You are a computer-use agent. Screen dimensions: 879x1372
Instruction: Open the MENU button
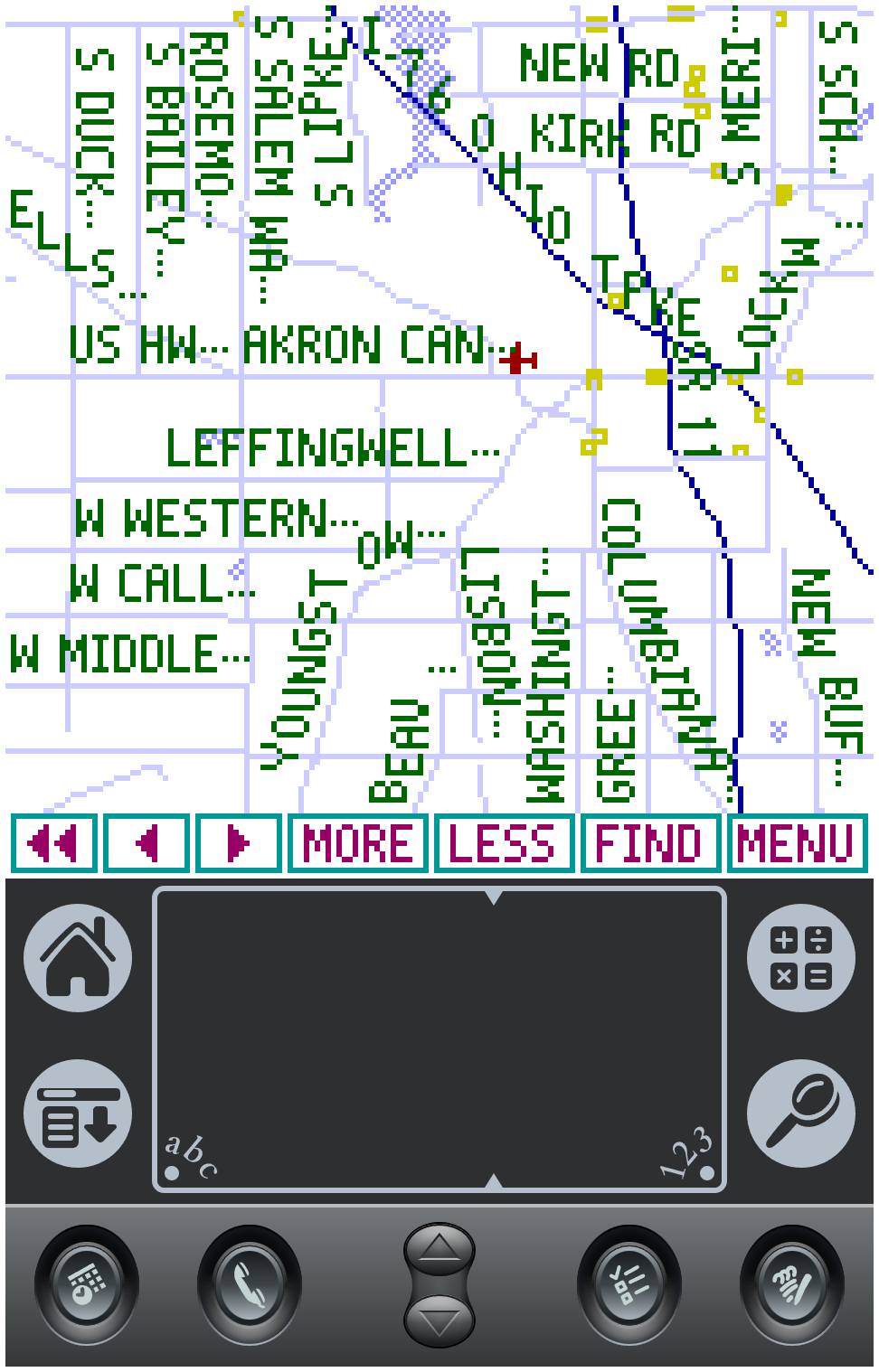[x=796, y=843]
